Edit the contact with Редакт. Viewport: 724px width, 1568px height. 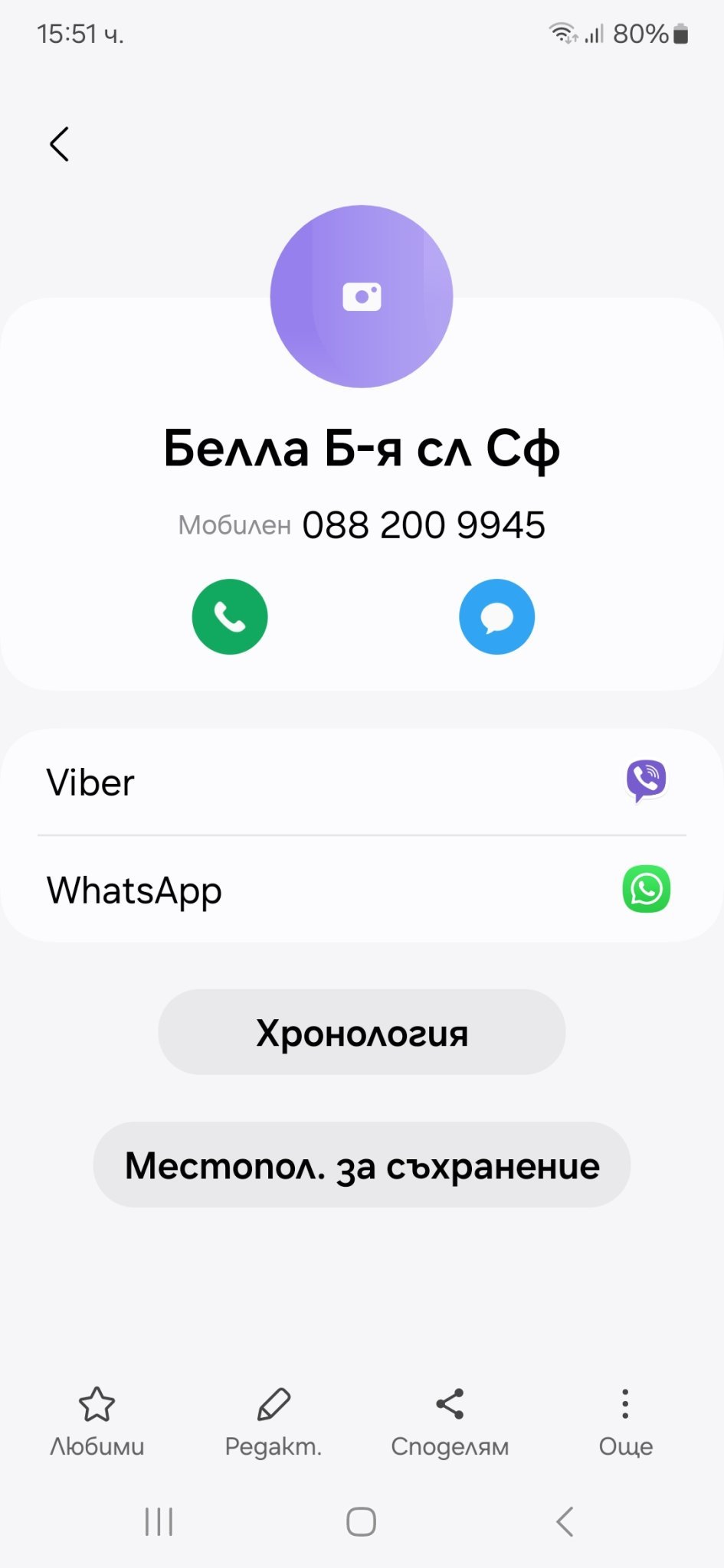[274, 1421]
